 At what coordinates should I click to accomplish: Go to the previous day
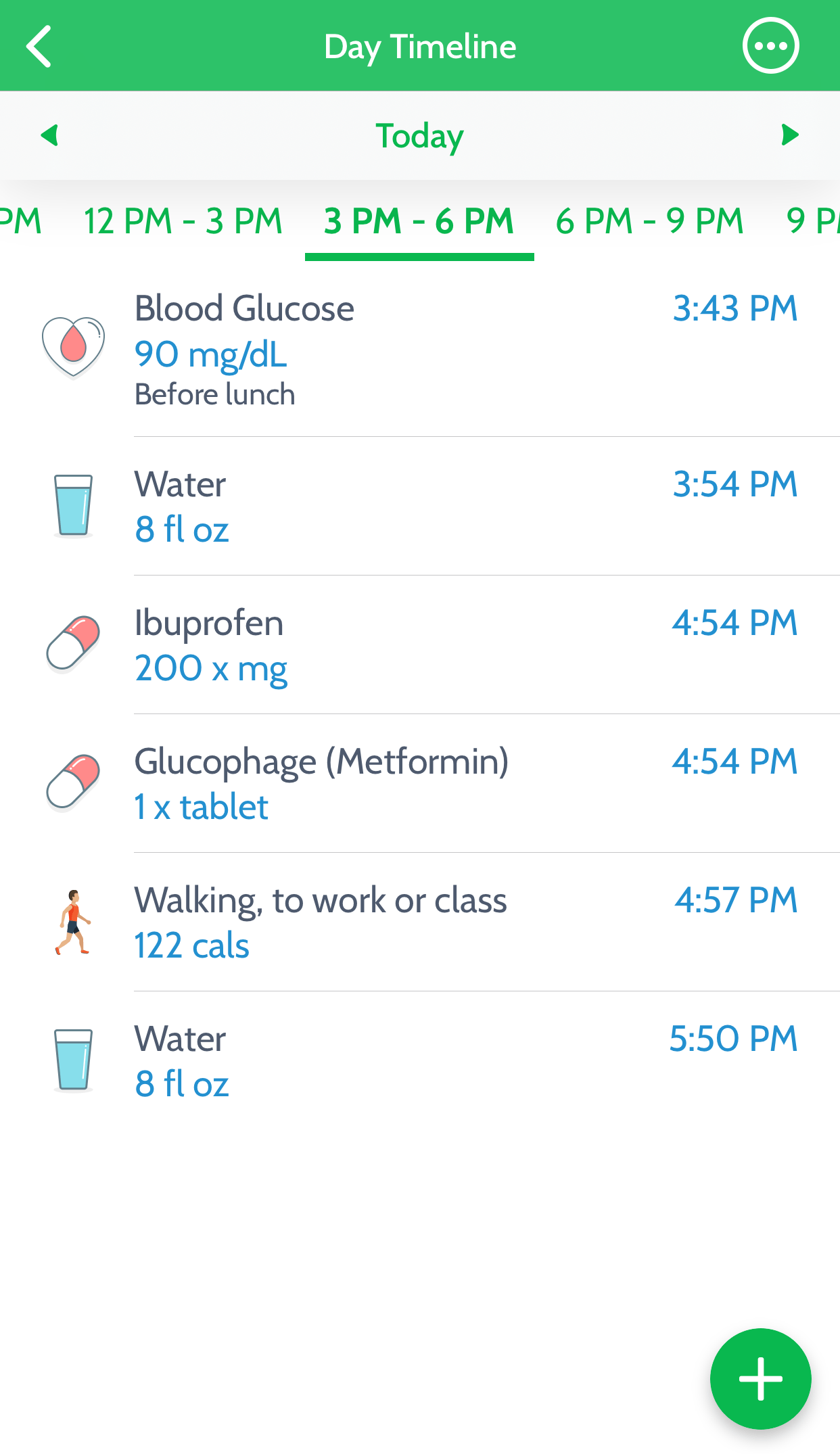[x=49, y=135]
